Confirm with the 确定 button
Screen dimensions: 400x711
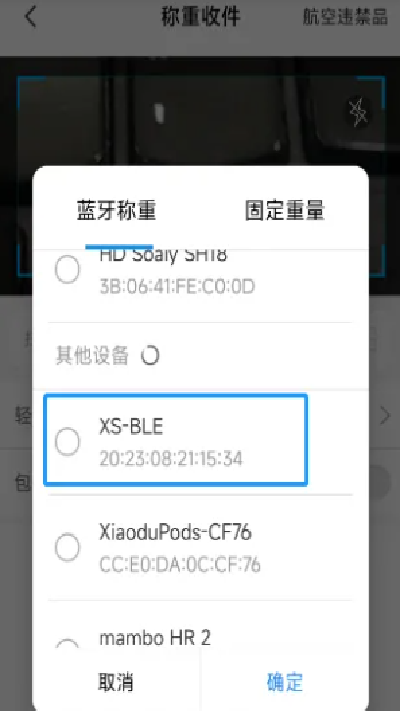(284, 681)
